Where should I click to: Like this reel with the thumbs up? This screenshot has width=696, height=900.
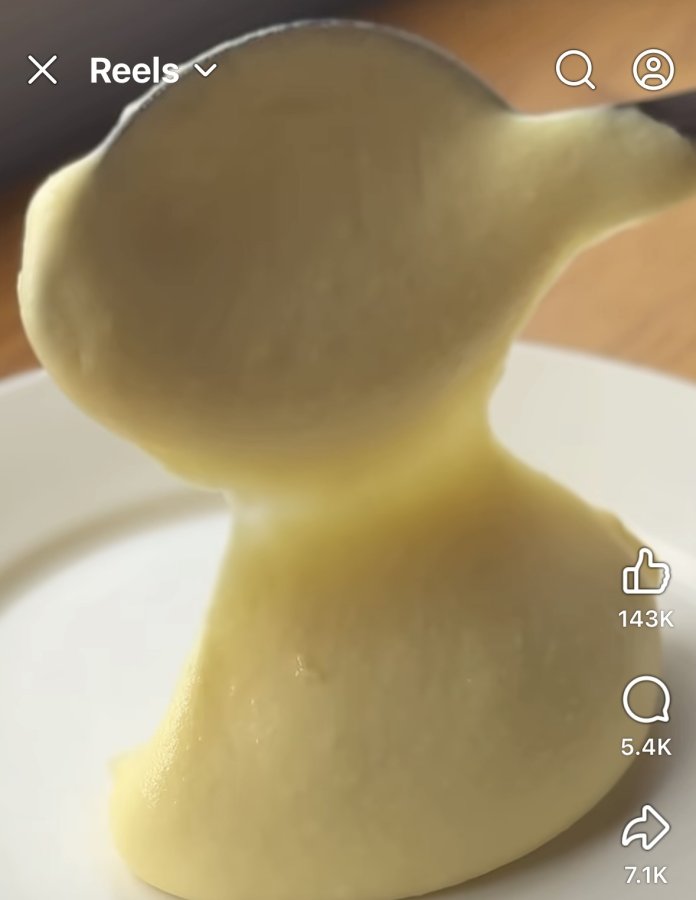coord(646,571)
